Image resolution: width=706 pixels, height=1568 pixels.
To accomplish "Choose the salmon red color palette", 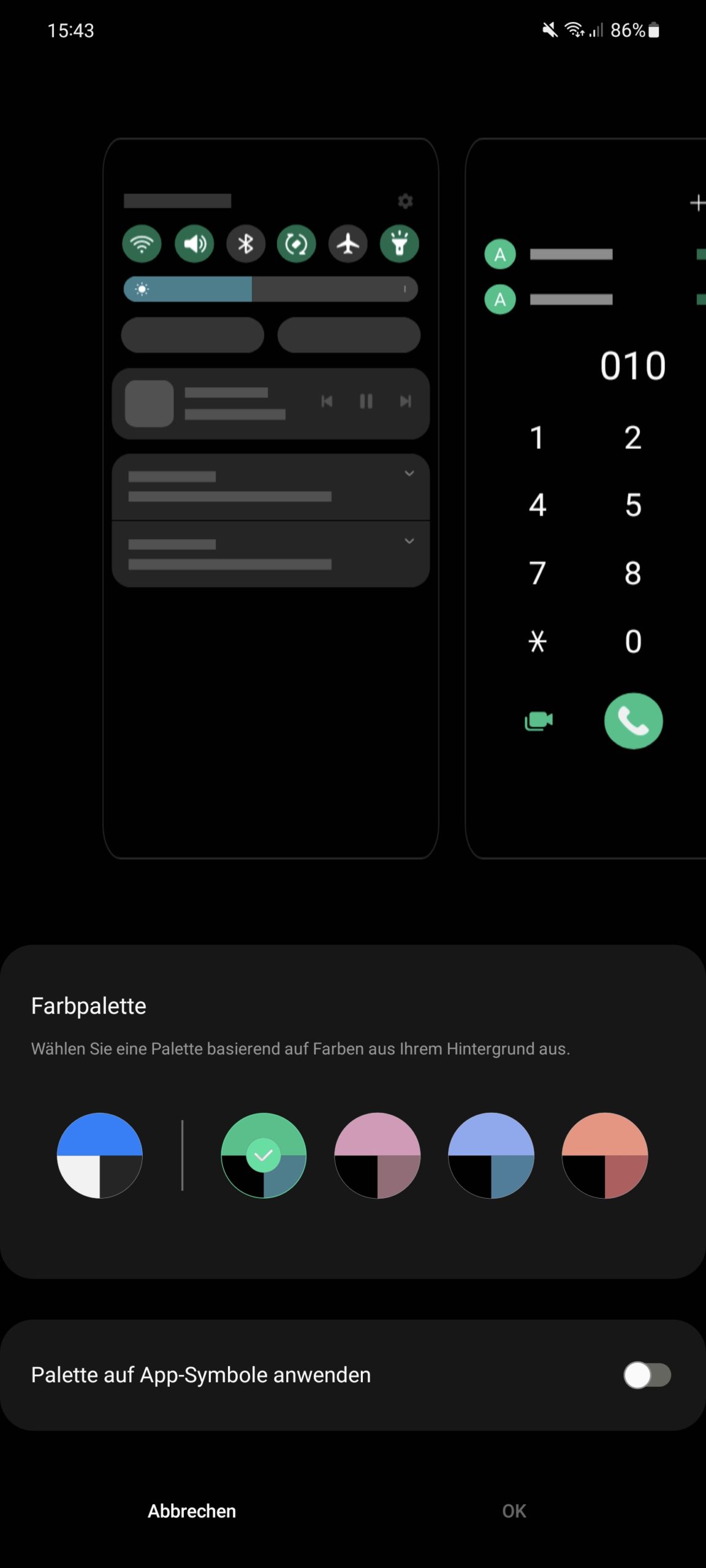I will pyautogui.click(x=605, y=1155).
